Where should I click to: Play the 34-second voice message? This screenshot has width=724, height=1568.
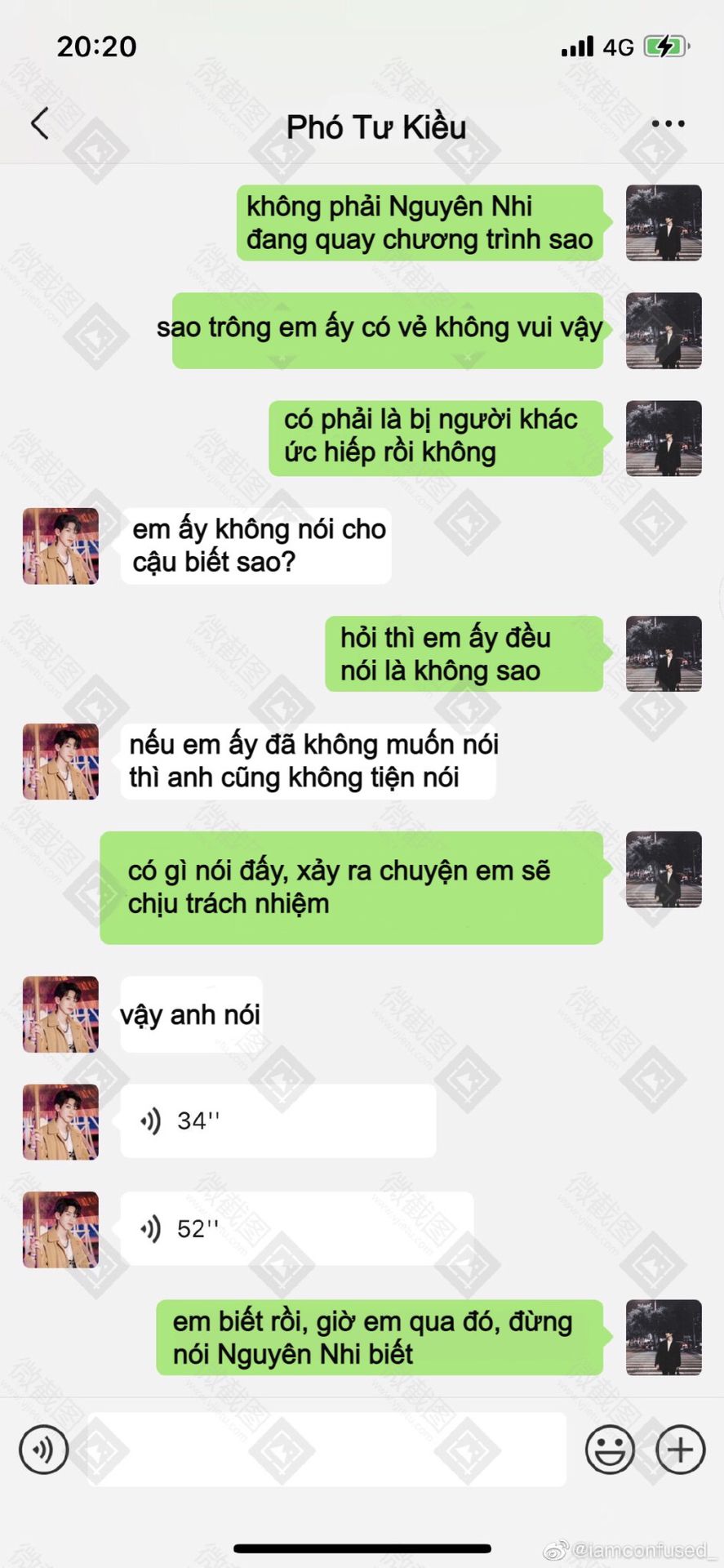tap(278, 1120)
